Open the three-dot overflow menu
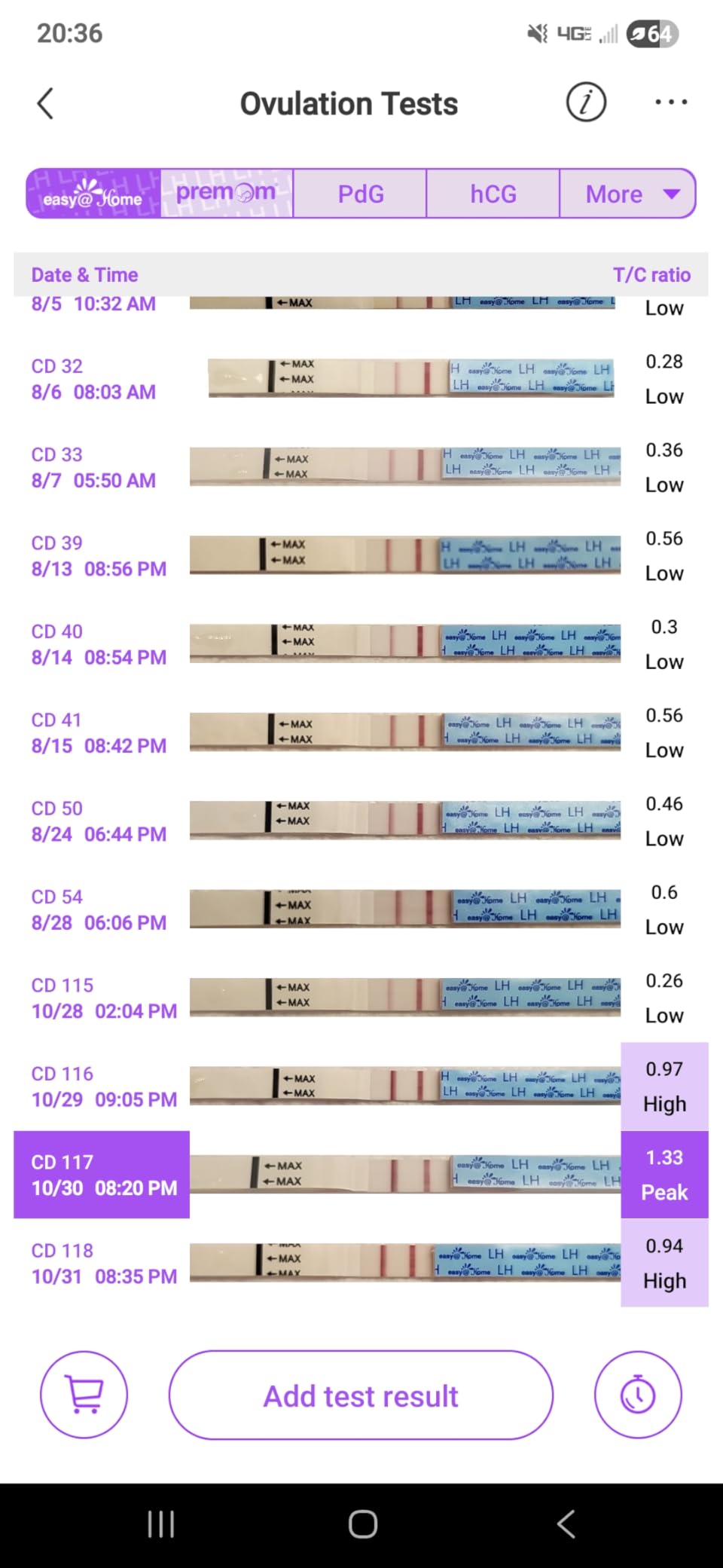This screenshot has height=1568, width=723. [670, 102]
